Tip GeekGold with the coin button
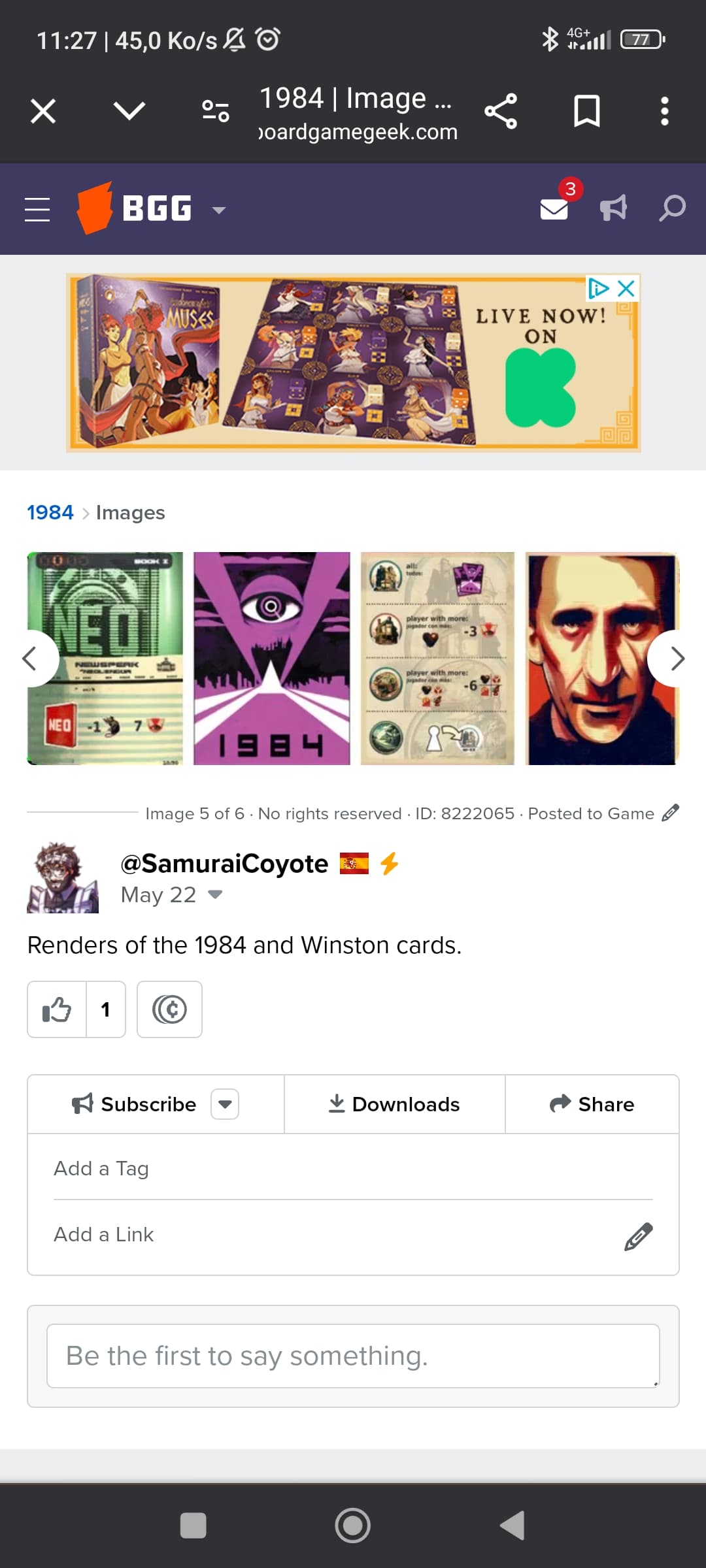706x1568 pixels. coord(169,1009)
